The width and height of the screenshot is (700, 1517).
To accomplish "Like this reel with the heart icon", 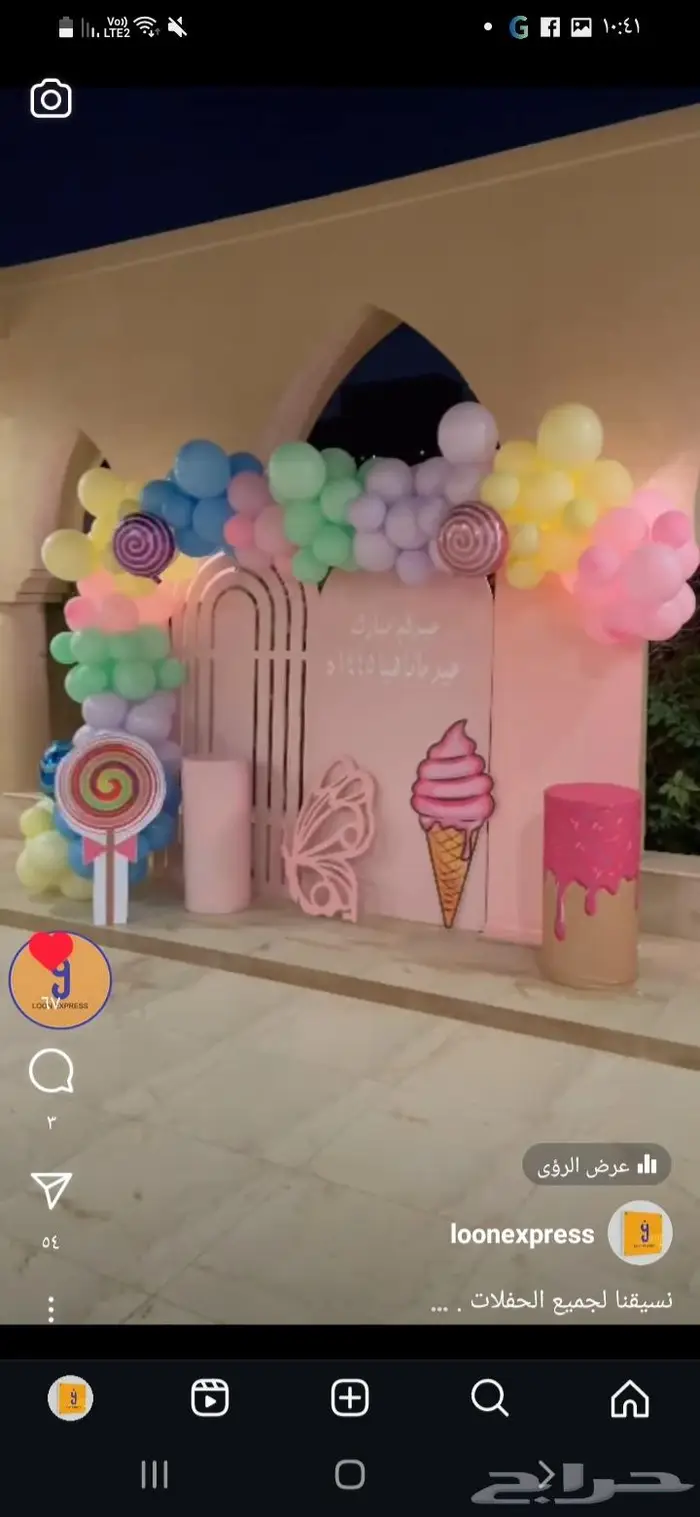I will pyautogui.click(x=51, y=951).
